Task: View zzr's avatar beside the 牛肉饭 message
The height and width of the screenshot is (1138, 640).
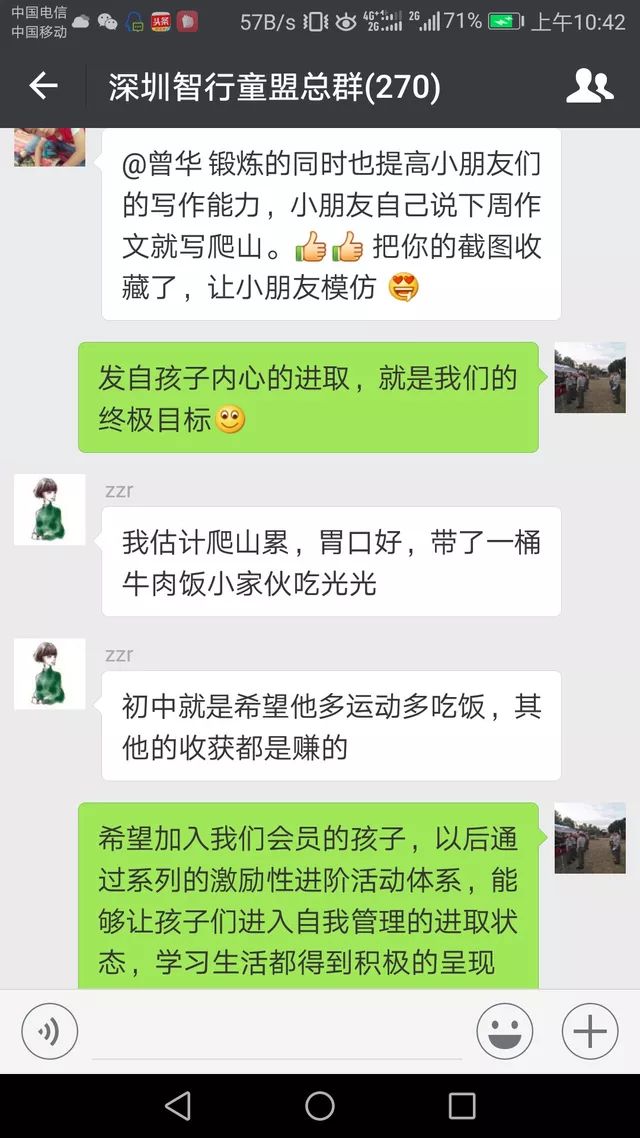Action: click(49, 510)
